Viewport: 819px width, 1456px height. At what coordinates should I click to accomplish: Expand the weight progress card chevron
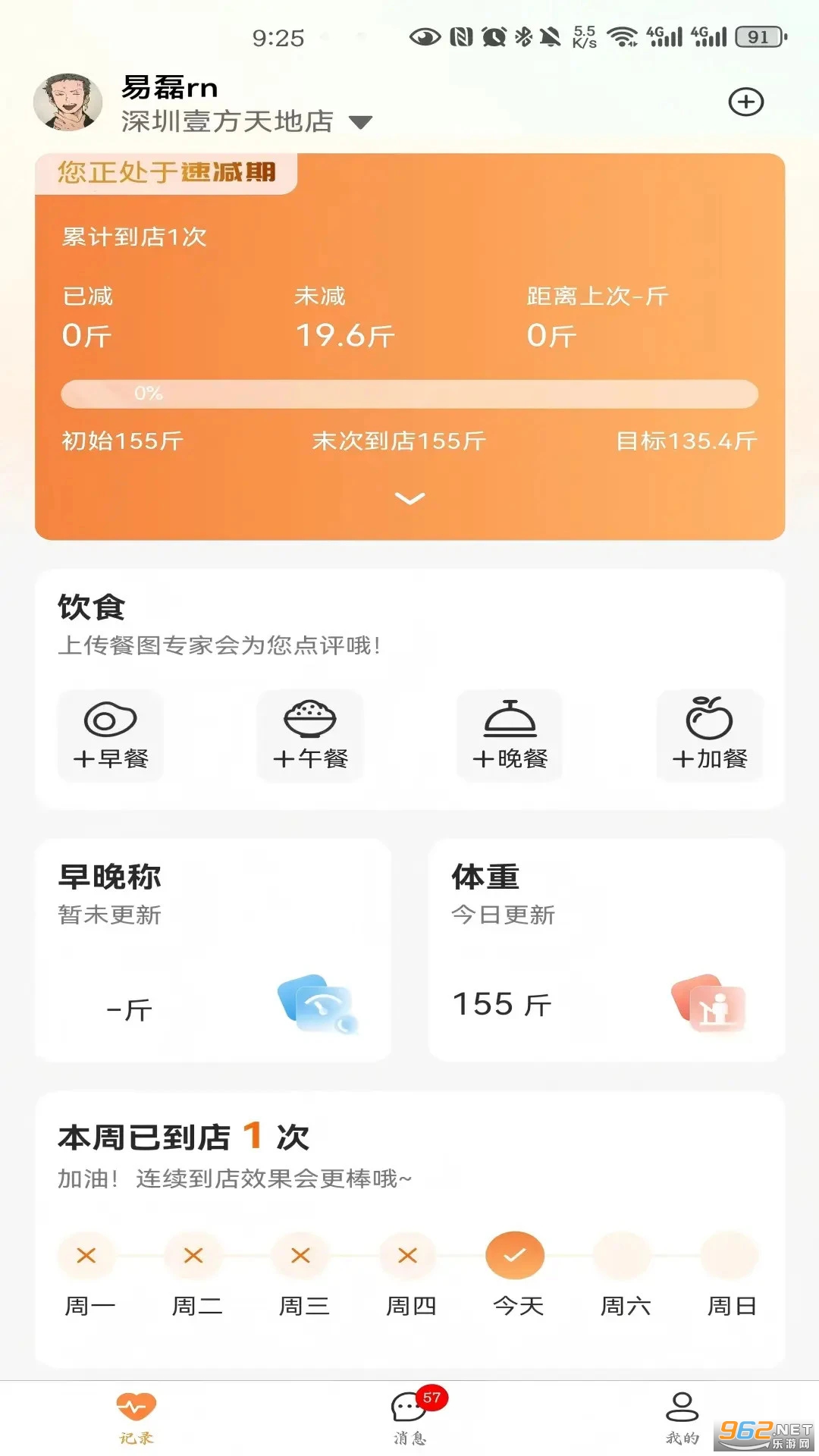point(409,497)
